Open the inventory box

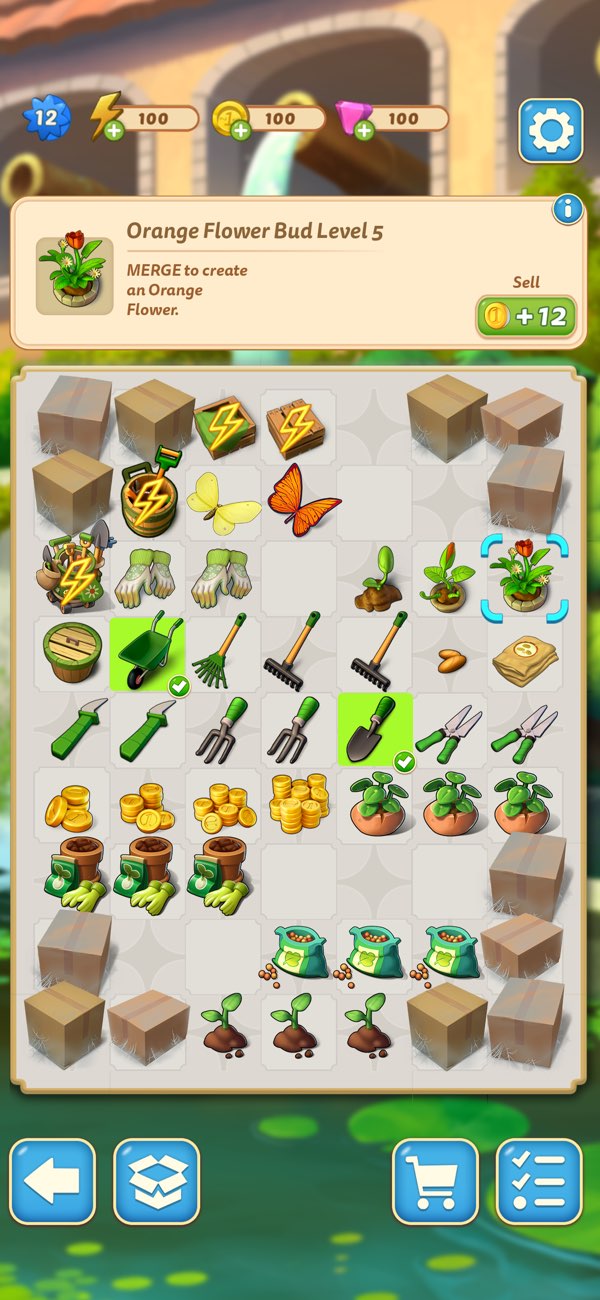click(156, 1181)
